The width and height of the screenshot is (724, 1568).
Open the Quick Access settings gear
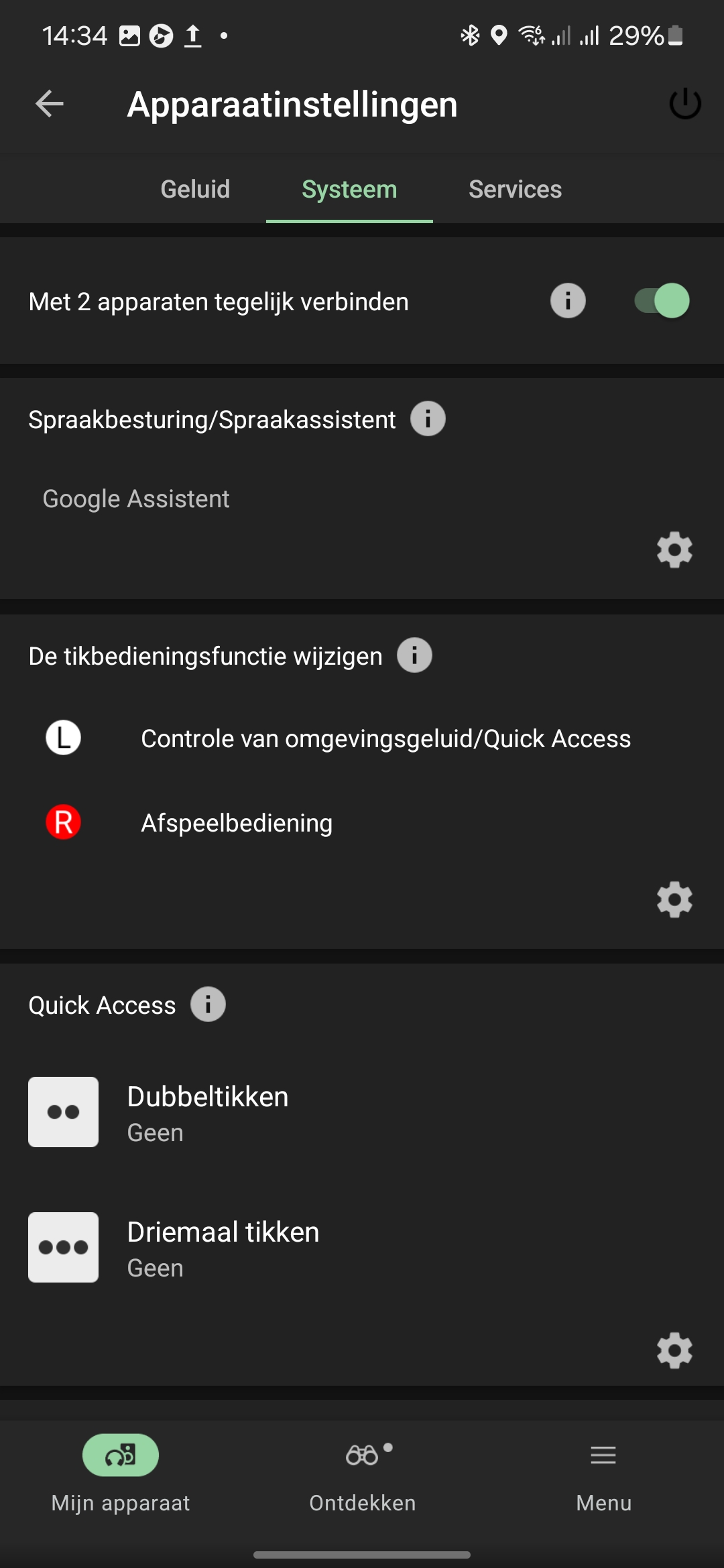pyautogui.click(x=674, y=1350)
